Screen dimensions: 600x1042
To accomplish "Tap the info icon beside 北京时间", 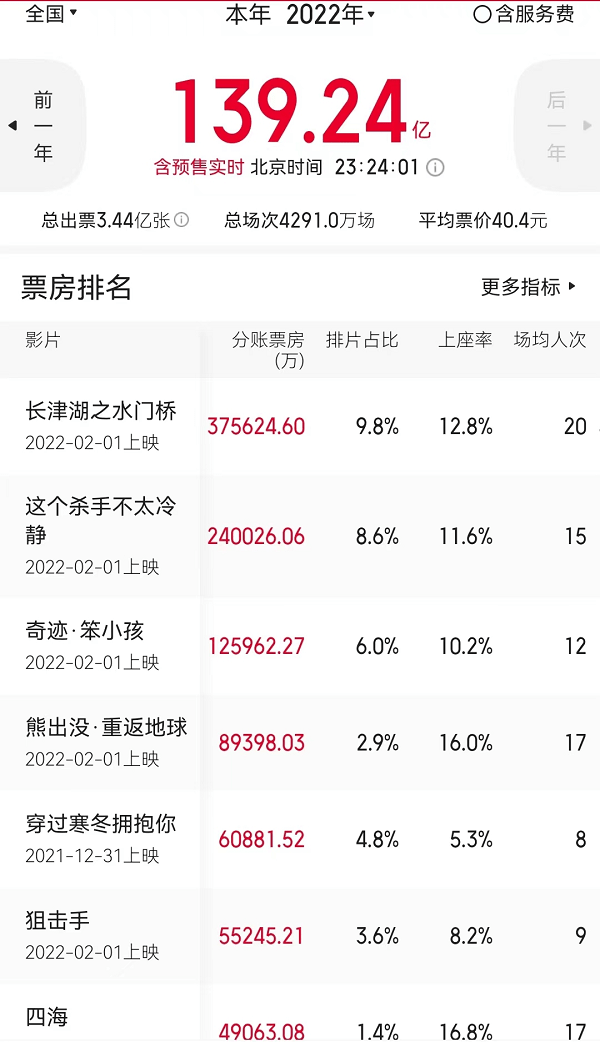I will (435, 167).
